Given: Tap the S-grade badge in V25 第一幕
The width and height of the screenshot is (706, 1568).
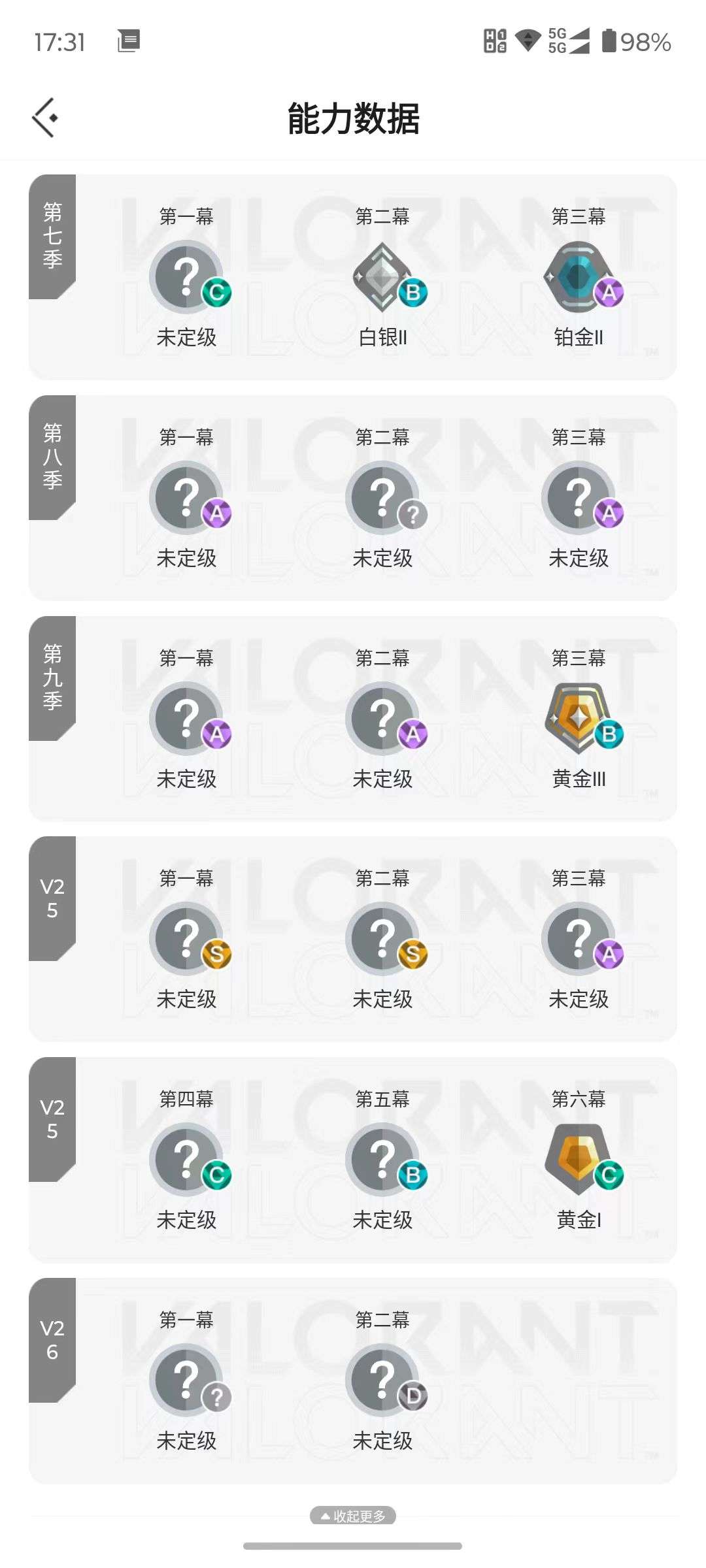Looking at the screenshot, I should coord(188,939).
